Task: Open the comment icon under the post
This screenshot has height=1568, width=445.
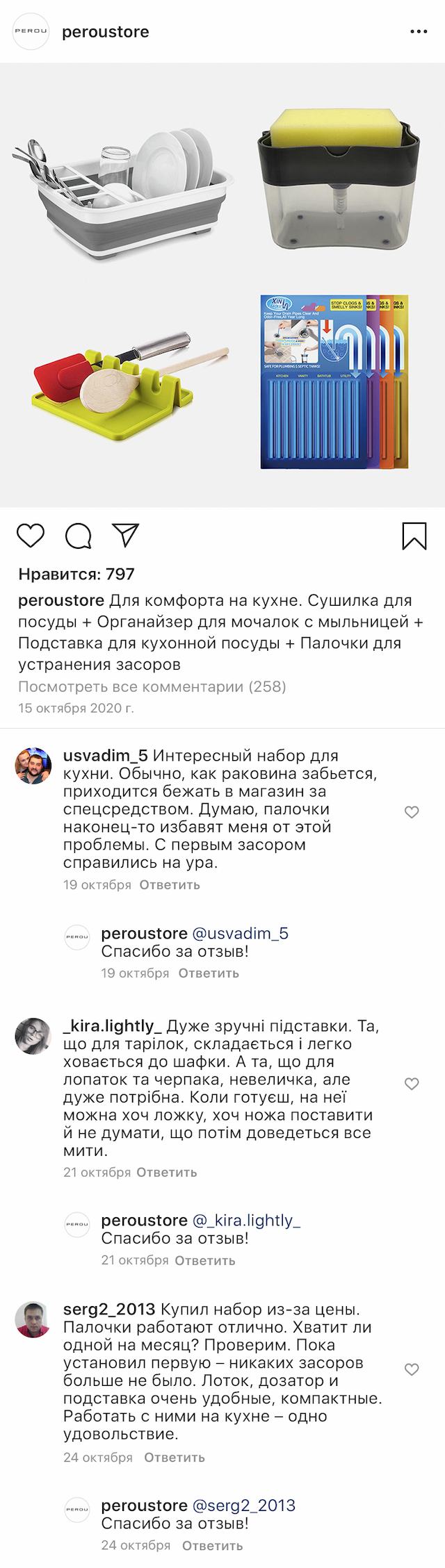Action: click(x=79, y=536)
